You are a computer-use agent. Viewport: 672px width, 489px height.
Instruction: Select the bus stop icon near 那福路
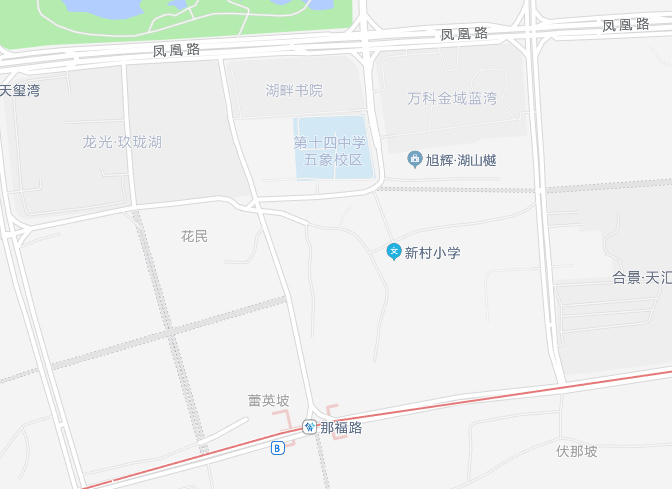point(278,448)
